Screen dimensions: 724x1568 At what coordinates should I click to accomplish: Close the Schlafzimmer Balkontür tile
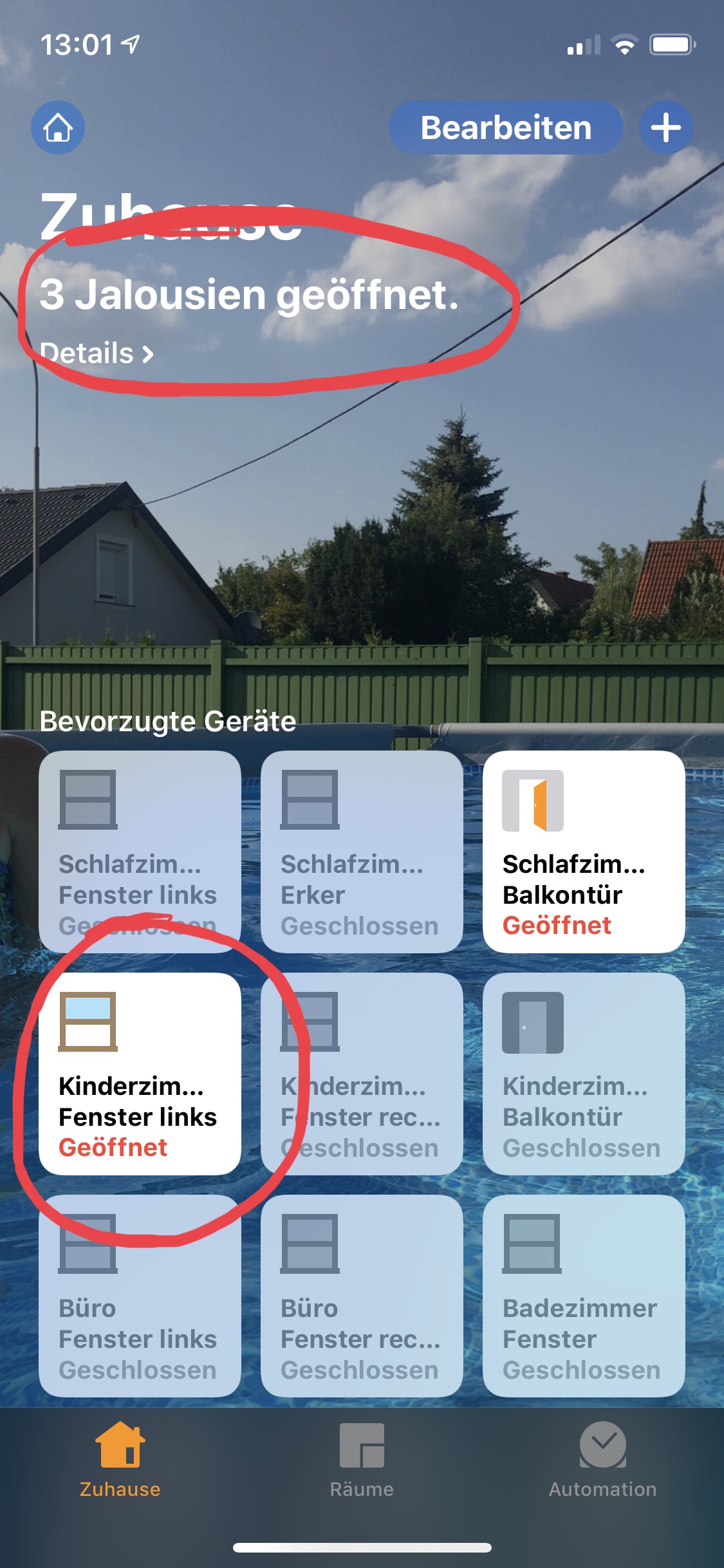tap(584, 852)
